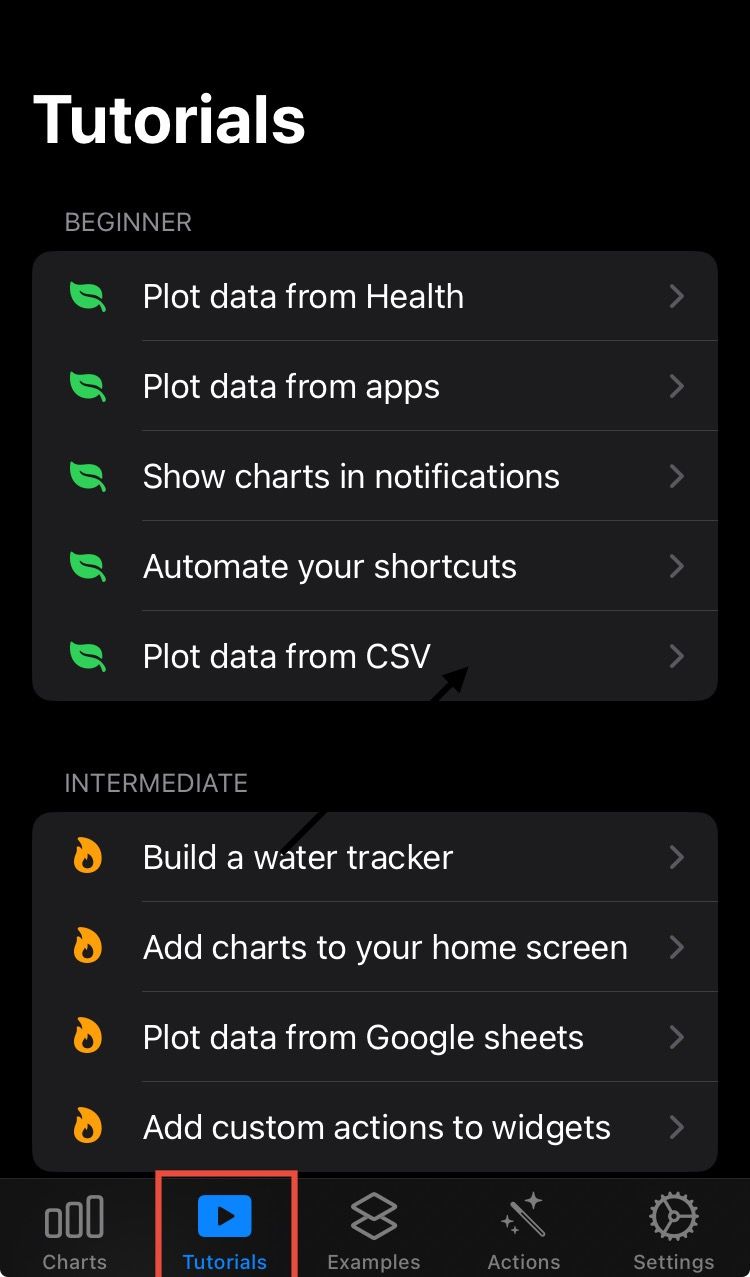Open the Plot data from apps tutorial

[x=374, y=387]
